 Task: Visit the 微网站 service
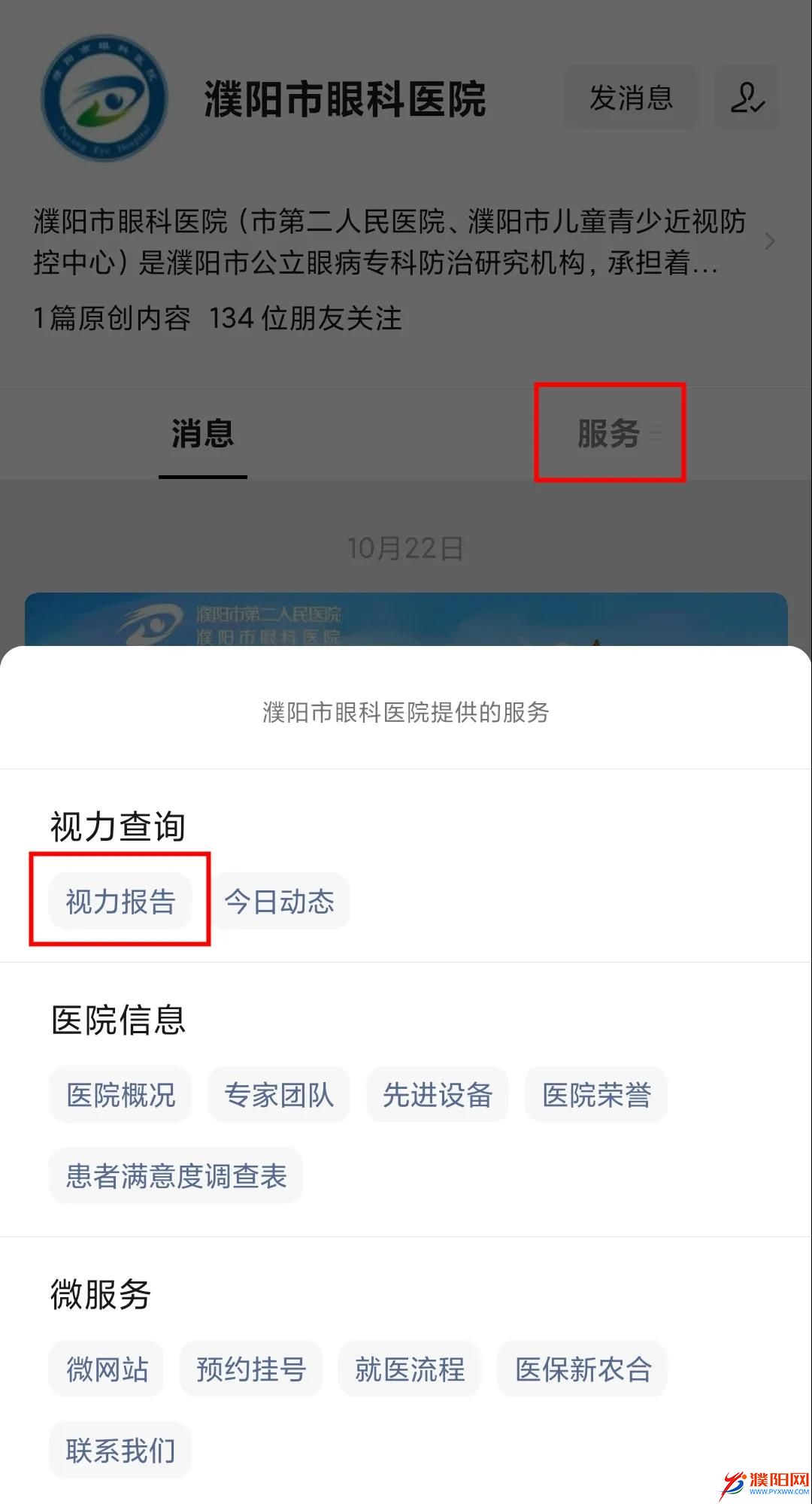click(x=107, y=1369)
